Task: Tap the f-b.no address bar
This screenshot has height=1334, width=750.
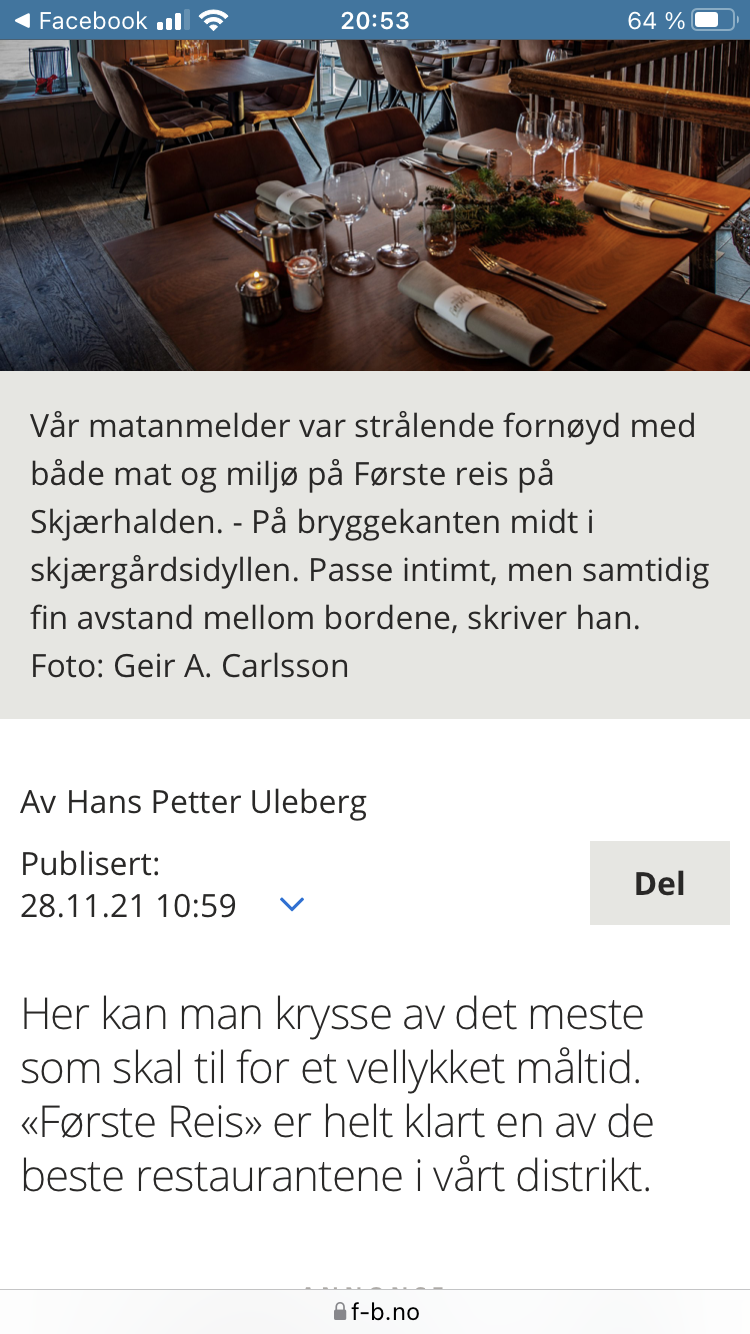Action: pyautogui.click(x=375, y=1312)
